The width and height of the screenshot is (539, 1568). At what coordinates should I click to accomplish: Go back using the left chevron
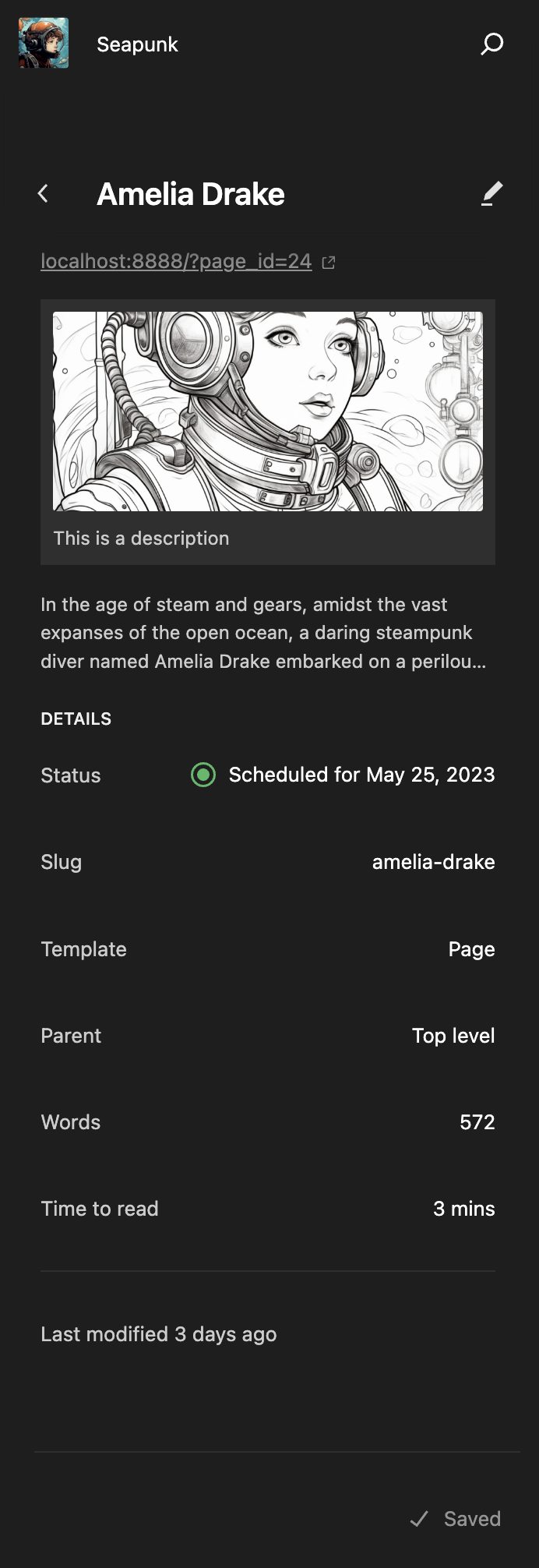click(x=44, y=194)
